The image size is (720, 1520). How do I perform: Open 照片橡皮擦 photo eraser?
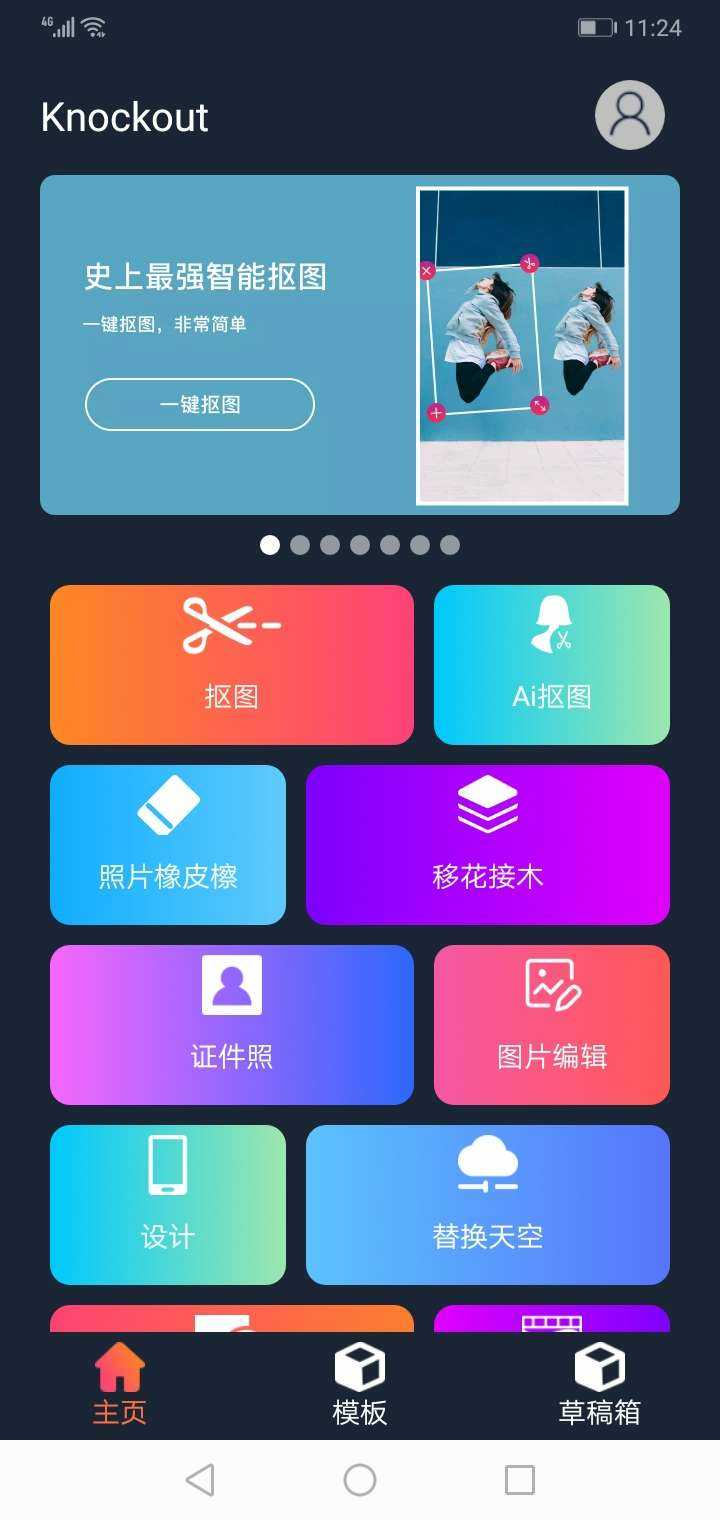(x=167, y=845)
